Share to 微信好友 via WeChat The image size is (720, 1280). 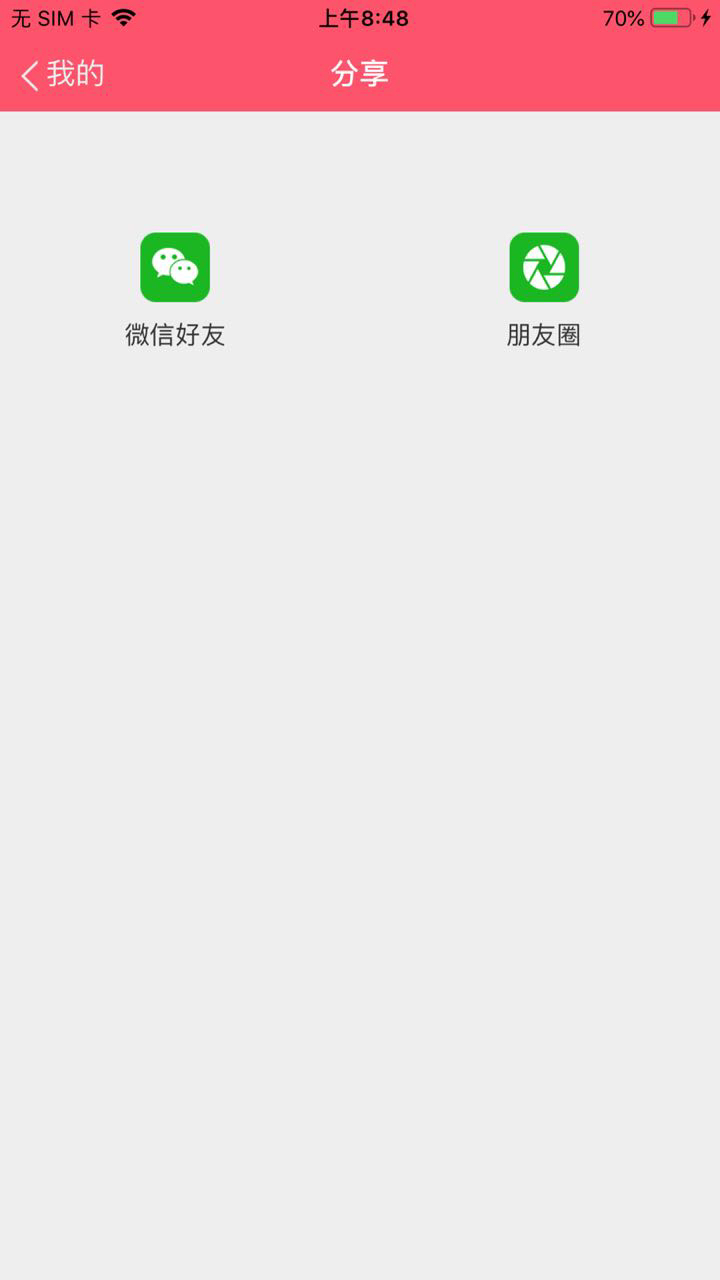[x=175, y=268]
